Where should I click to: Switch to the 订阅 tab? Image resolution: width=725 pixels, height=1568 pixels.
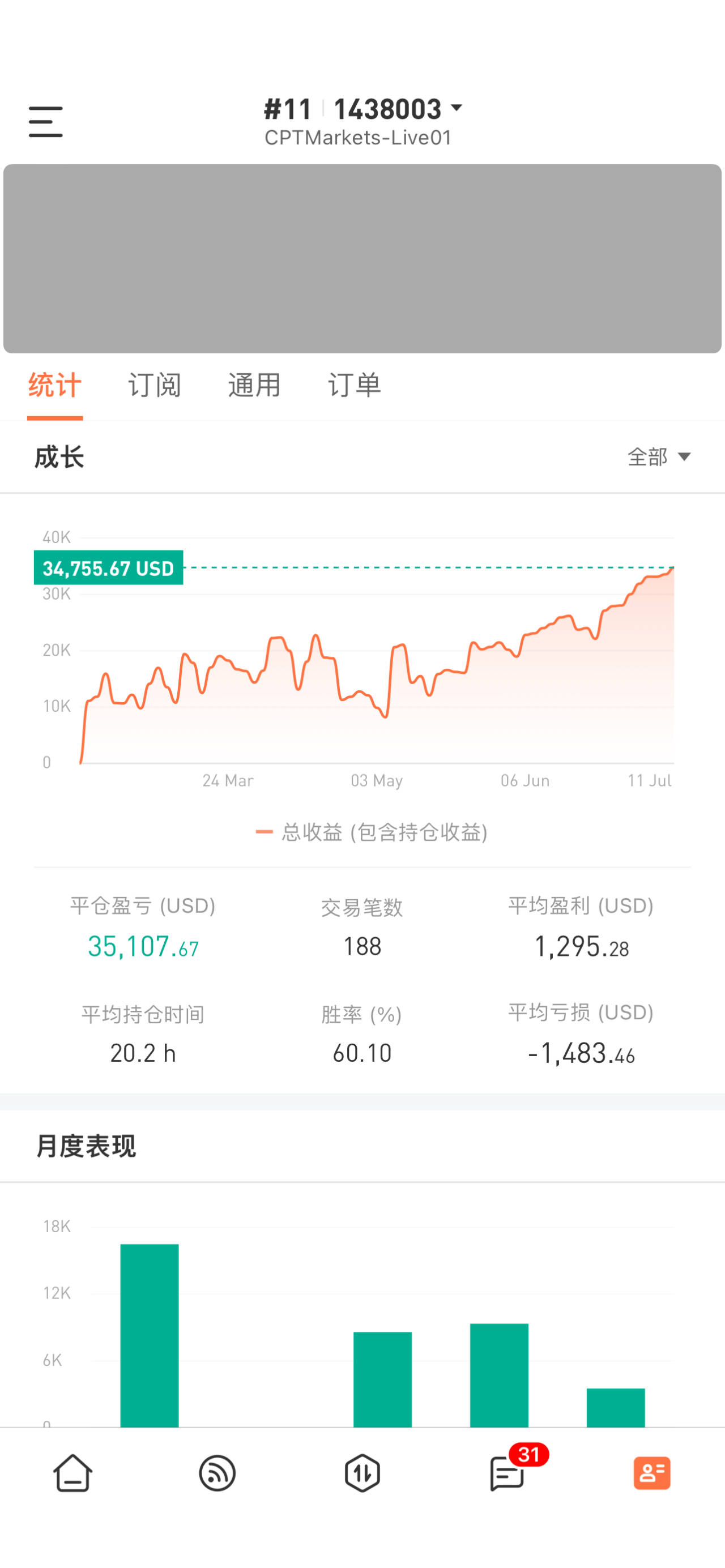pyautogui.click(x=154, y=385)
